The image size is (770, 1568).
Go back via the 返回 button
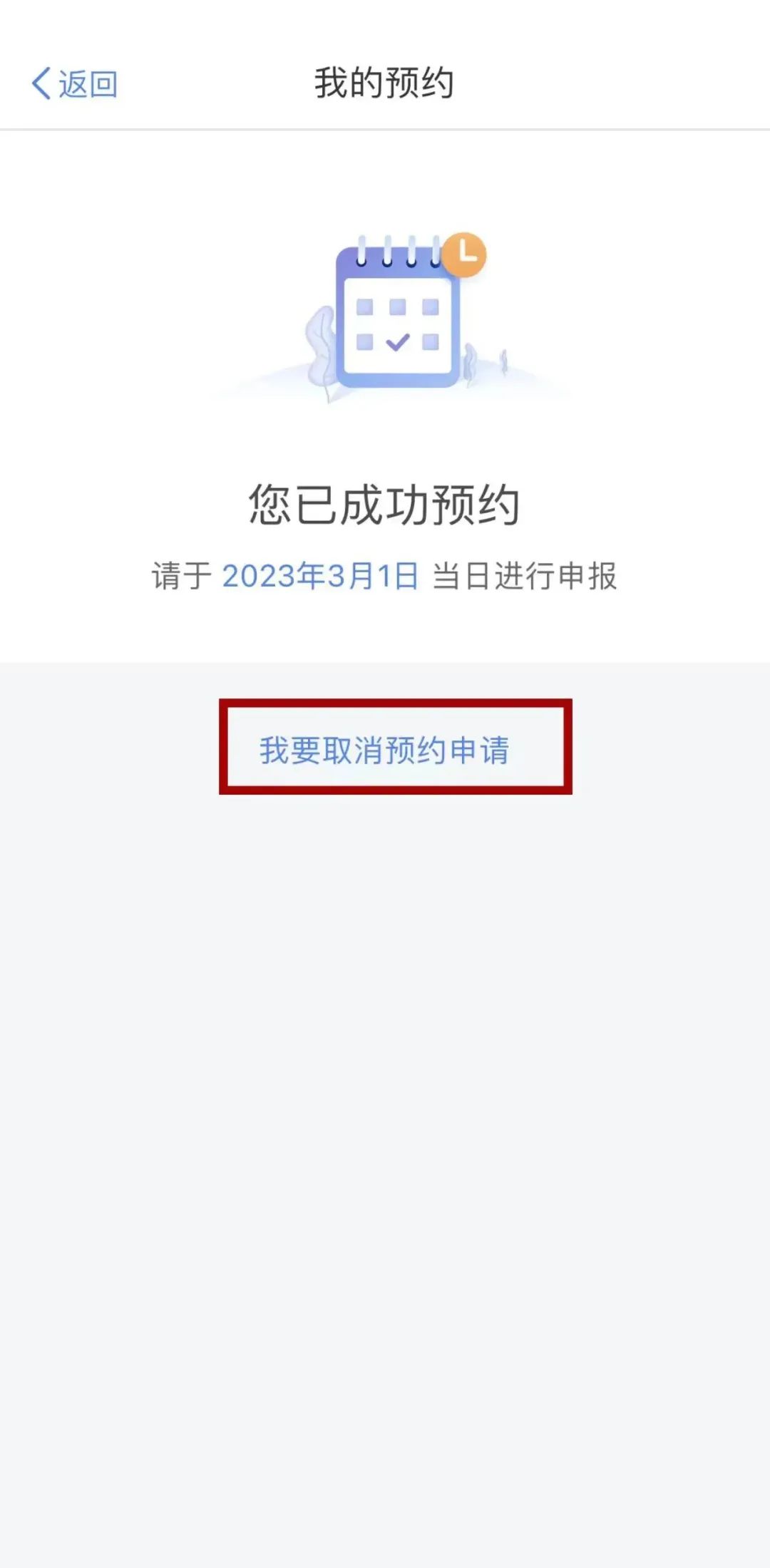(x=75, y=84)
